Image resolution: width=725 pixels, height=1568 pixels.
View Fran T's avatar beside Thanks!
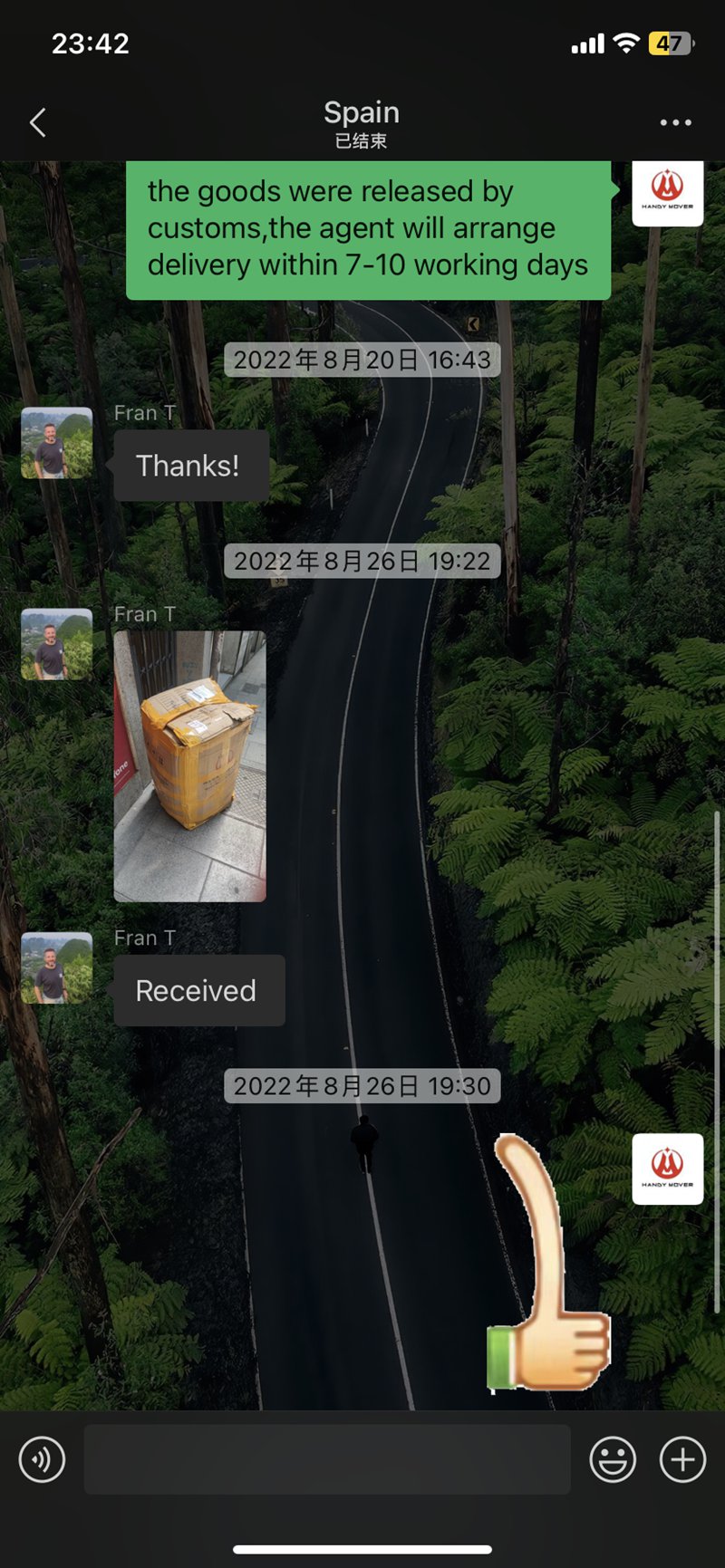coord(56,443)
